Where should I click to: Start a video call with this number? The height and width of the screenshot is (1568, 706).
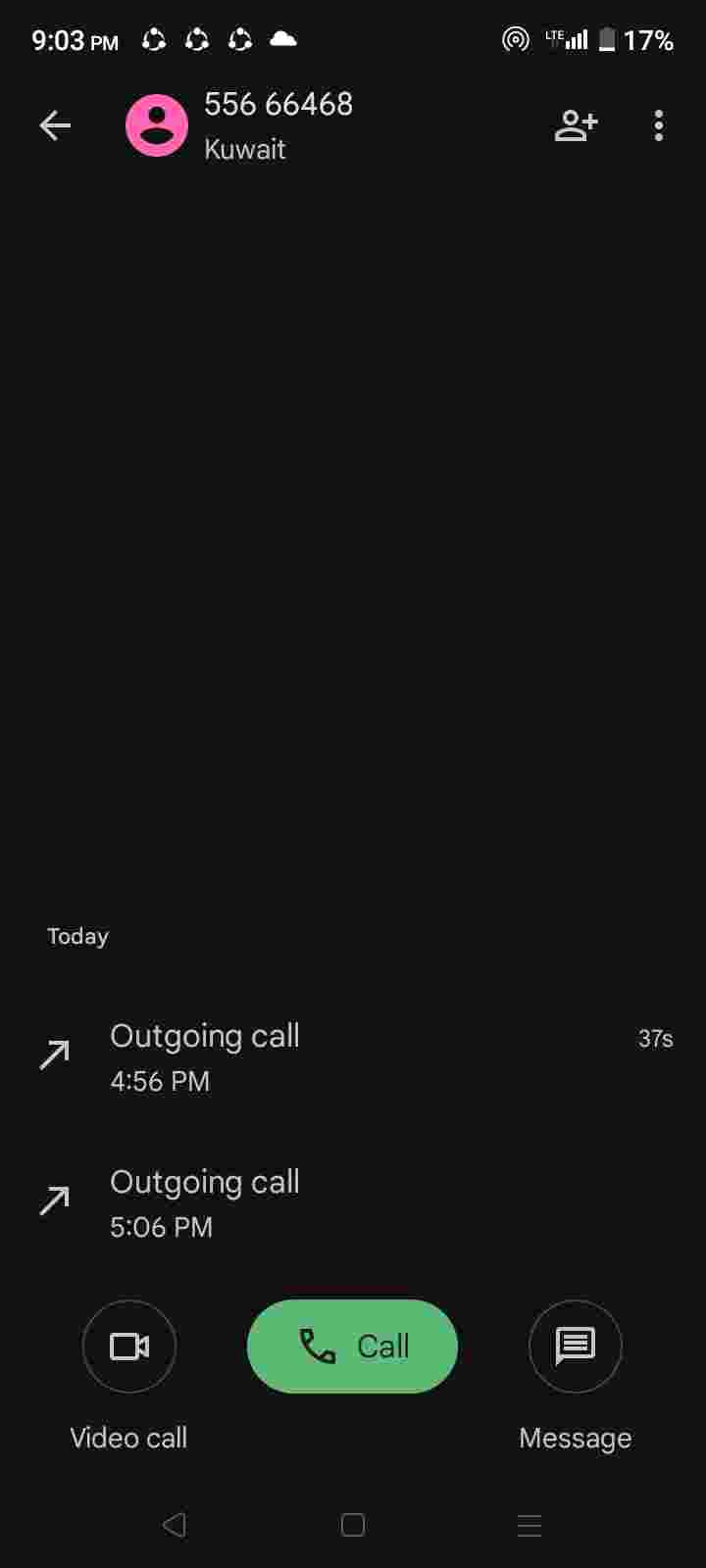129,1347
